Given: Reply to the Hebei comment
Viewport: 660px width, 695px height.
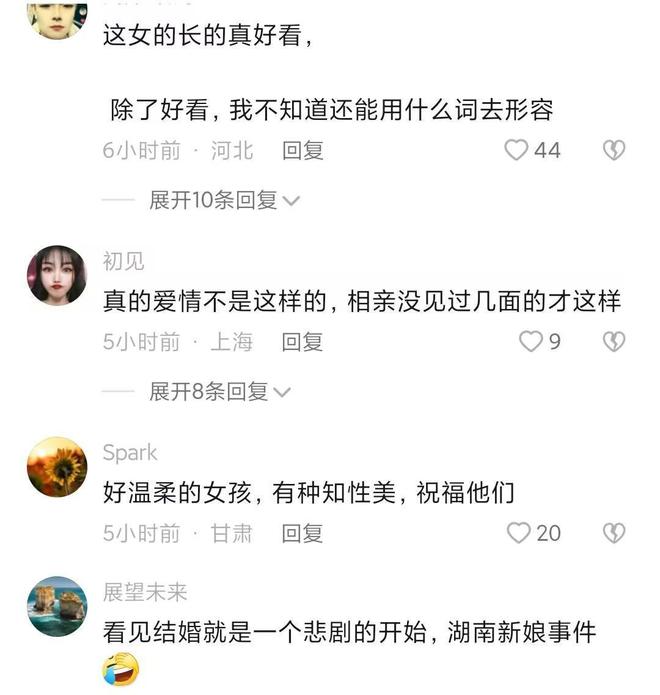Looking at the screenshot, I should (x=303, y=151).
